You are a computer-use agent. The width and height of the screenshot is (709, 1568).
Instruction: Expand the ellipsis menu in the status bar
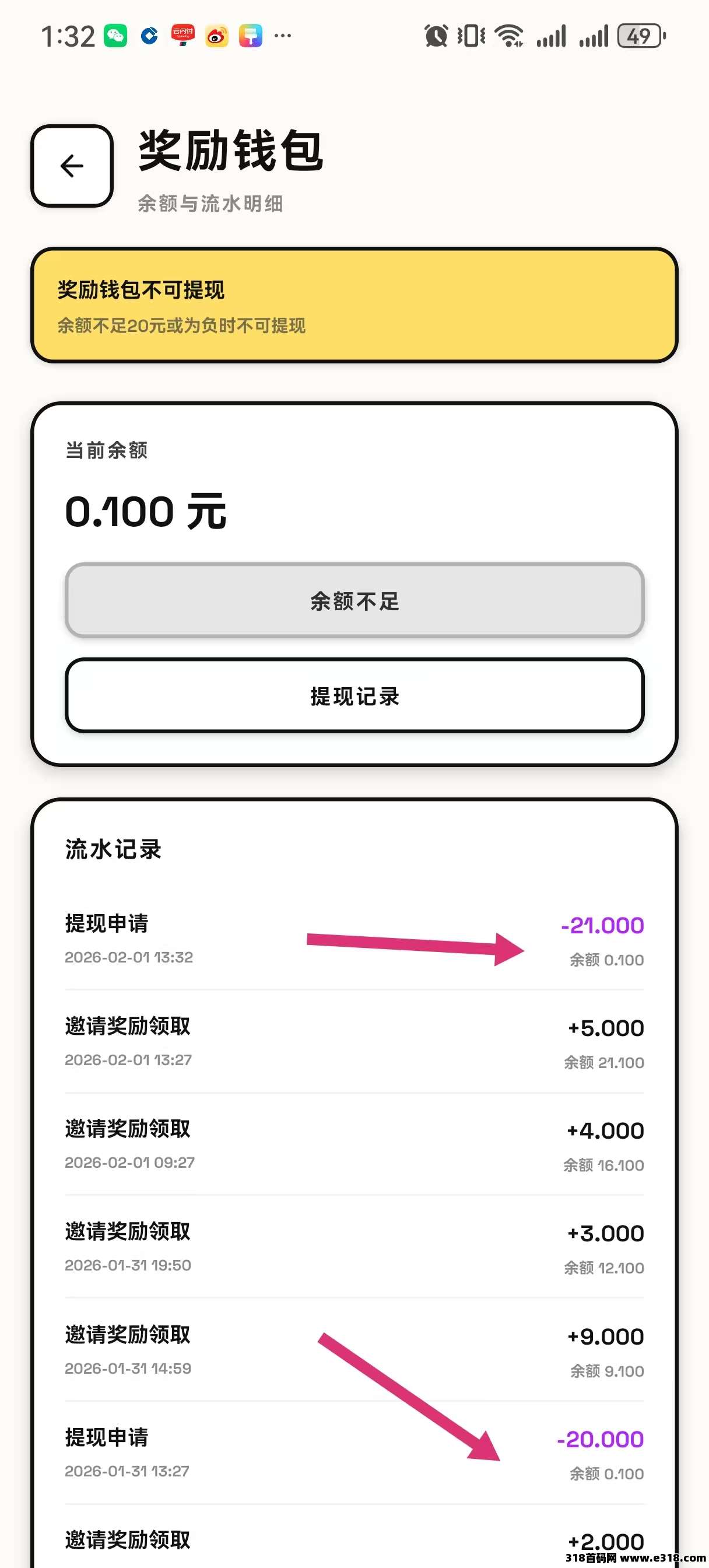click(x=282, y=37)
